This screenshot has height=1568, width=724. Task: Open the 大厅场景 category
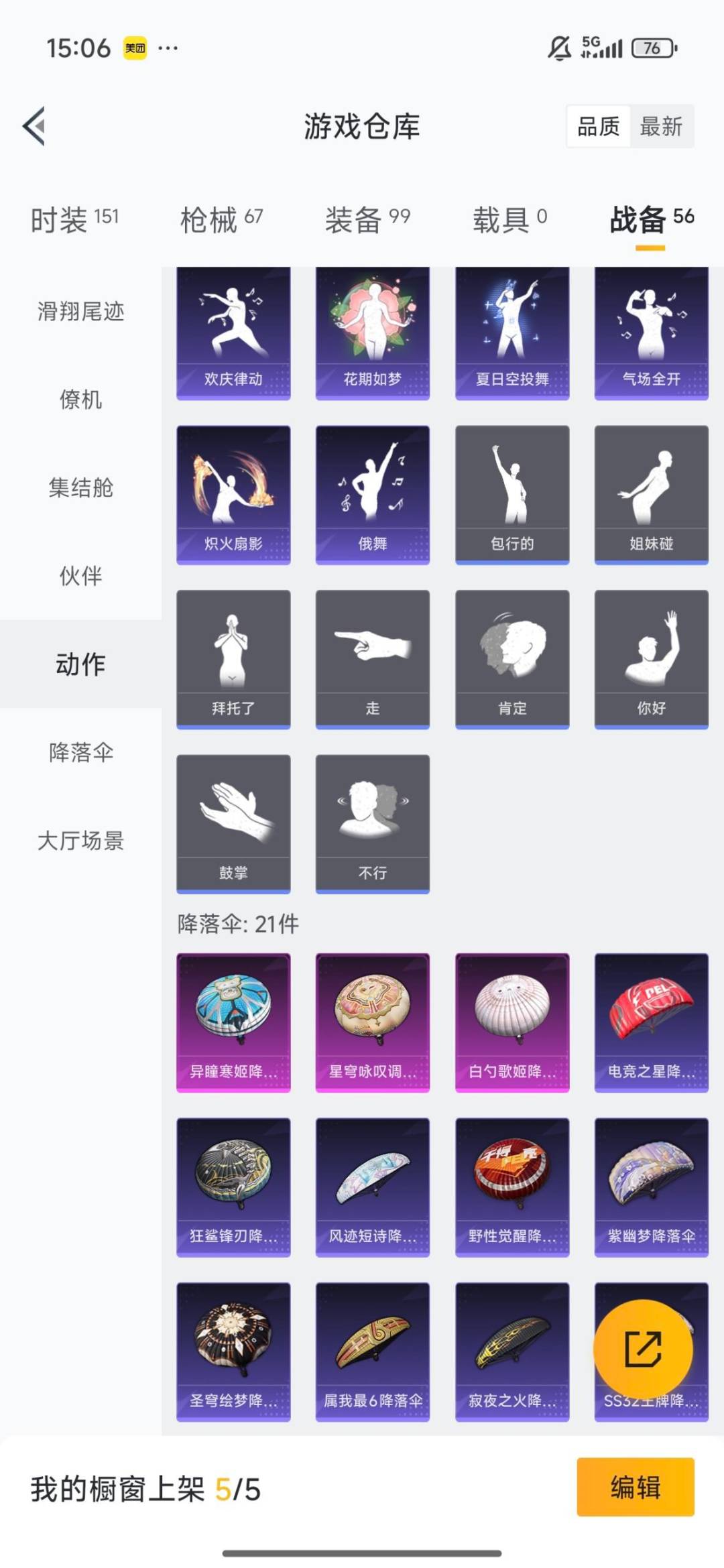(x=80, y=842)
